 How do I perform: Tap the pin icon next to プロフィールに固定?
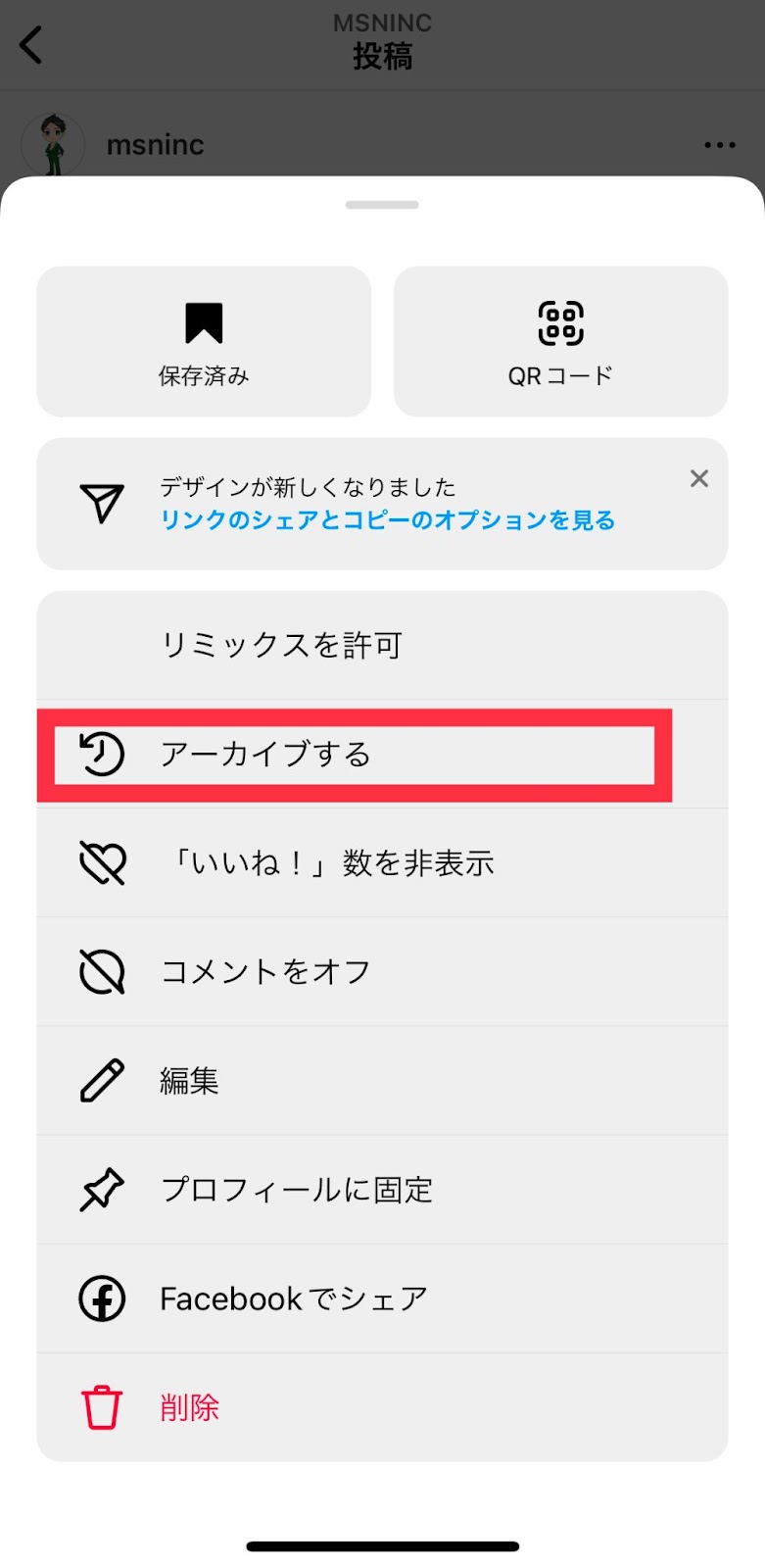click(101, 1189)
